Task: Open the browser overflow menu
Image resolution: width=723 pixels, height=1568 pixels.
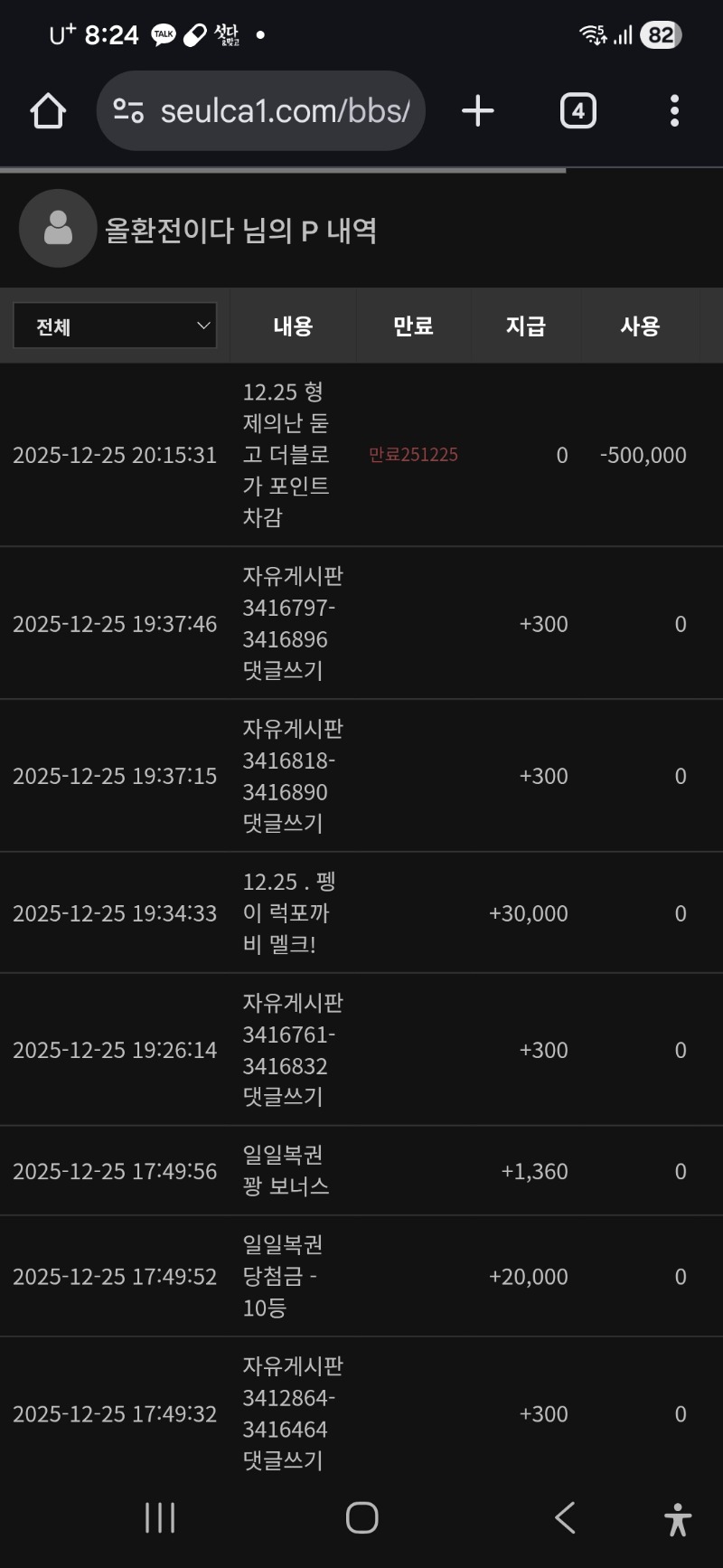Action: [x=674, y=111]
